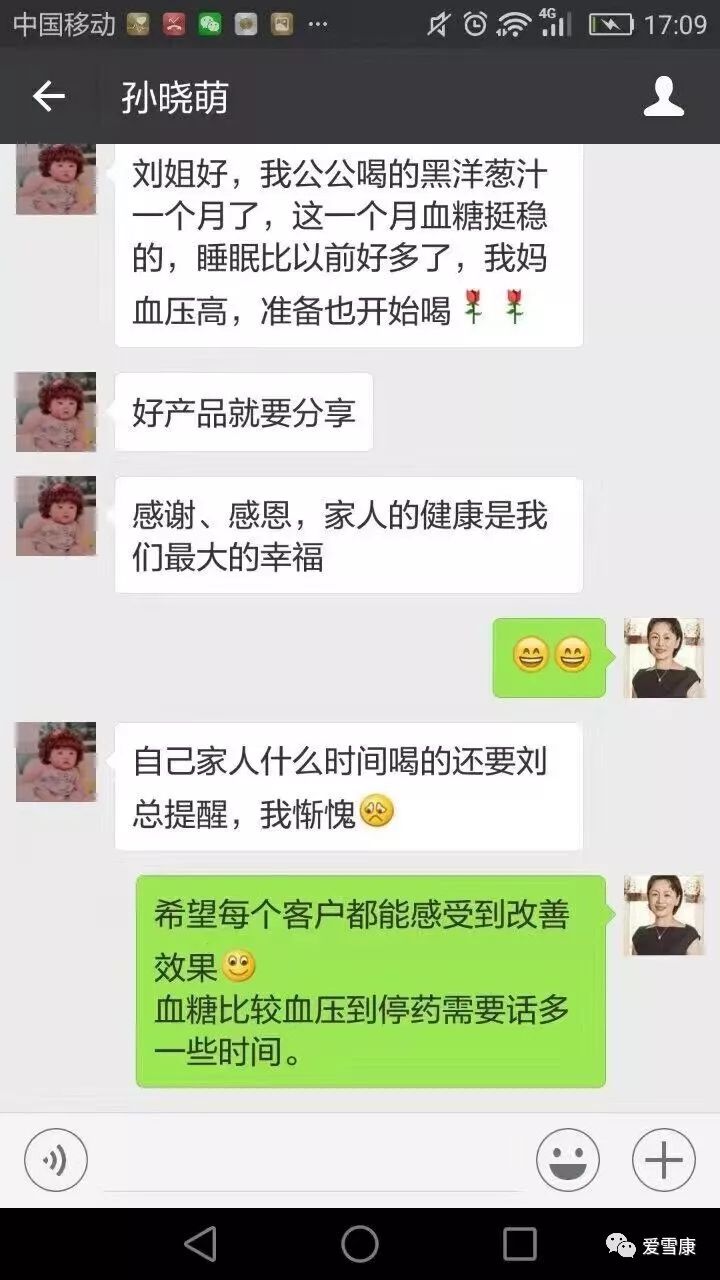Open recent apps from the navigation bar
Screen dimensions: 720x1280
click(x=519, y=1244)
